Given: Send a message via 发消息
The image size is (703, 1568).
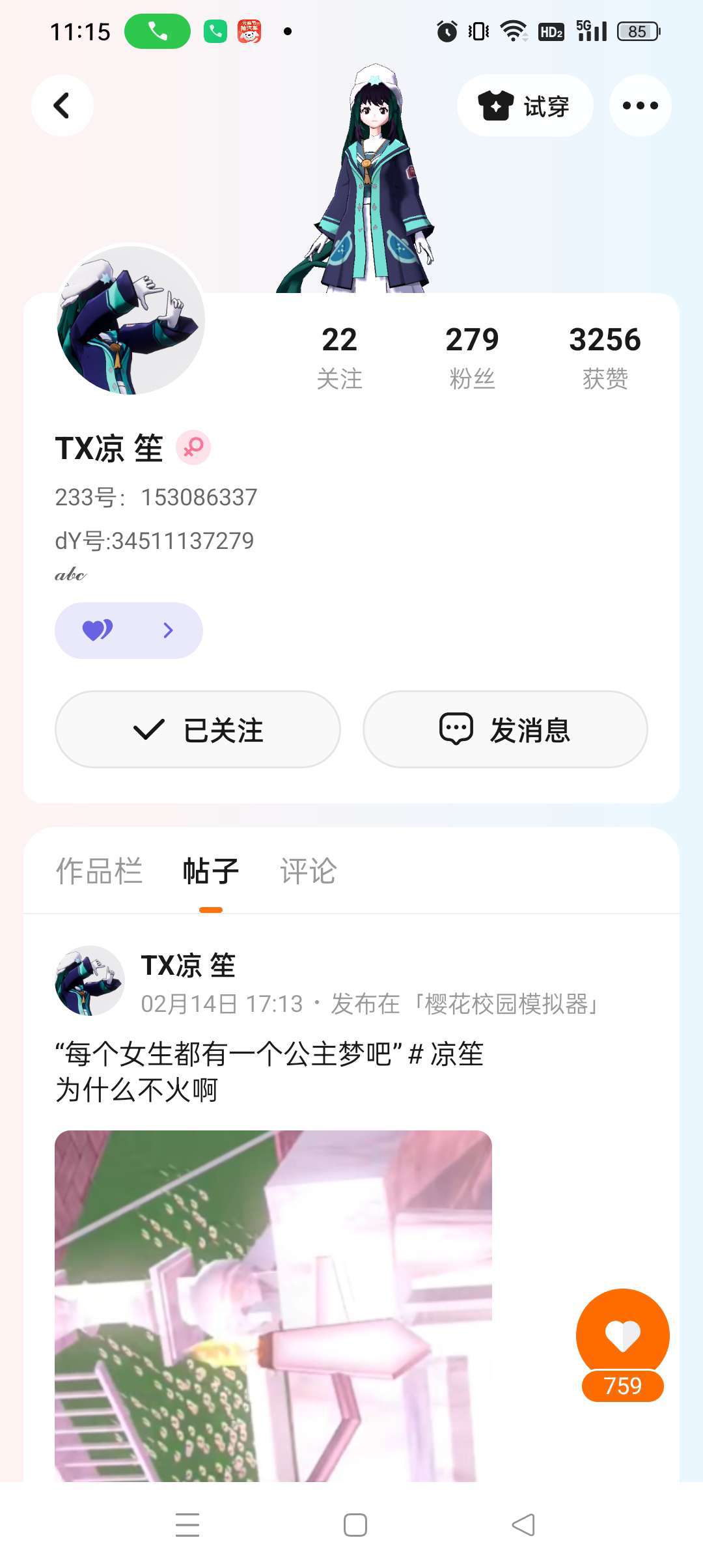Looking at the screenshot, I should click(x=505, y=729).
